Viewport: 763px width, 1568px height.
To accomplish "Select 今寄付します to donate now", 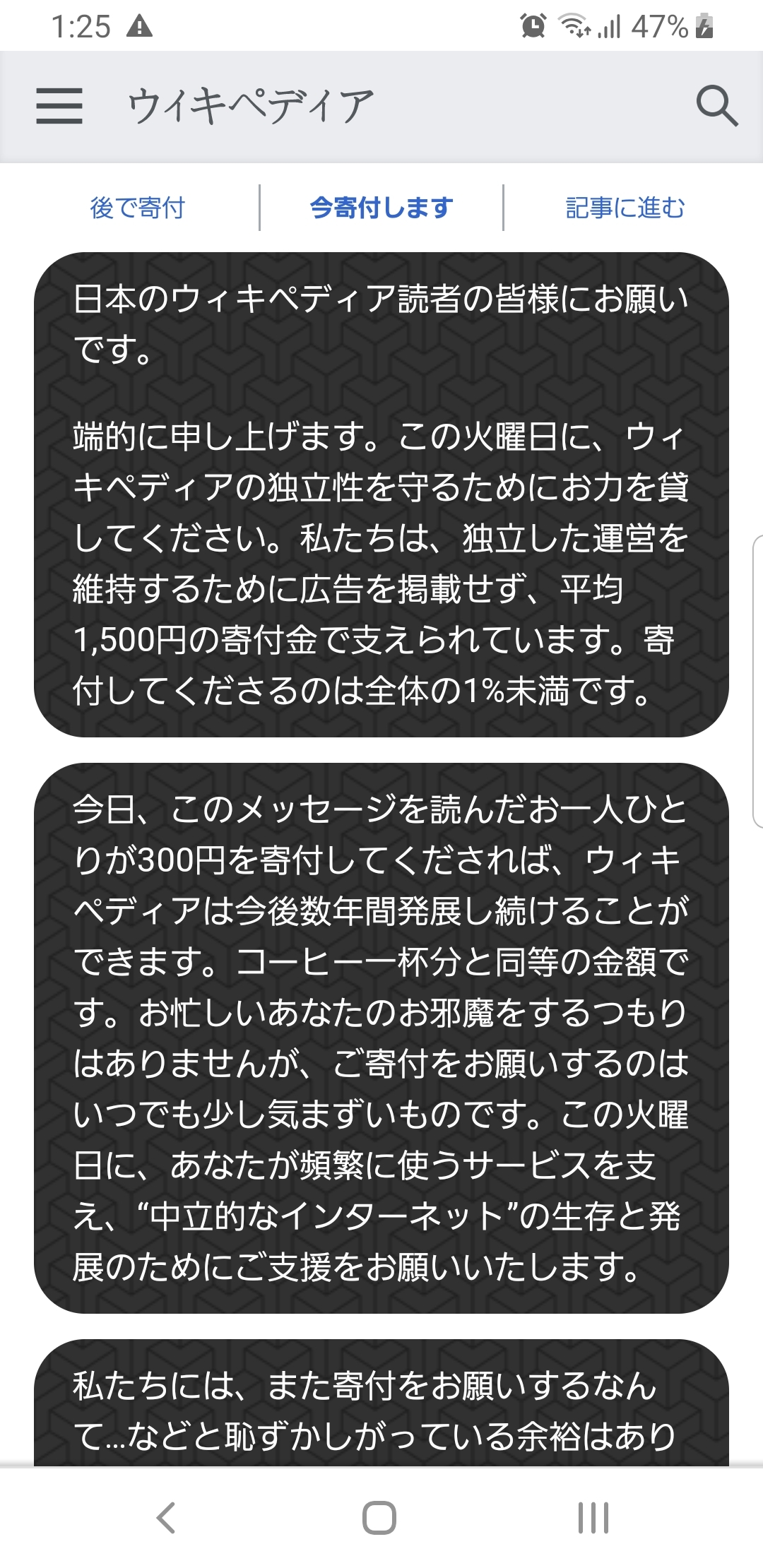I will (381, 208).
